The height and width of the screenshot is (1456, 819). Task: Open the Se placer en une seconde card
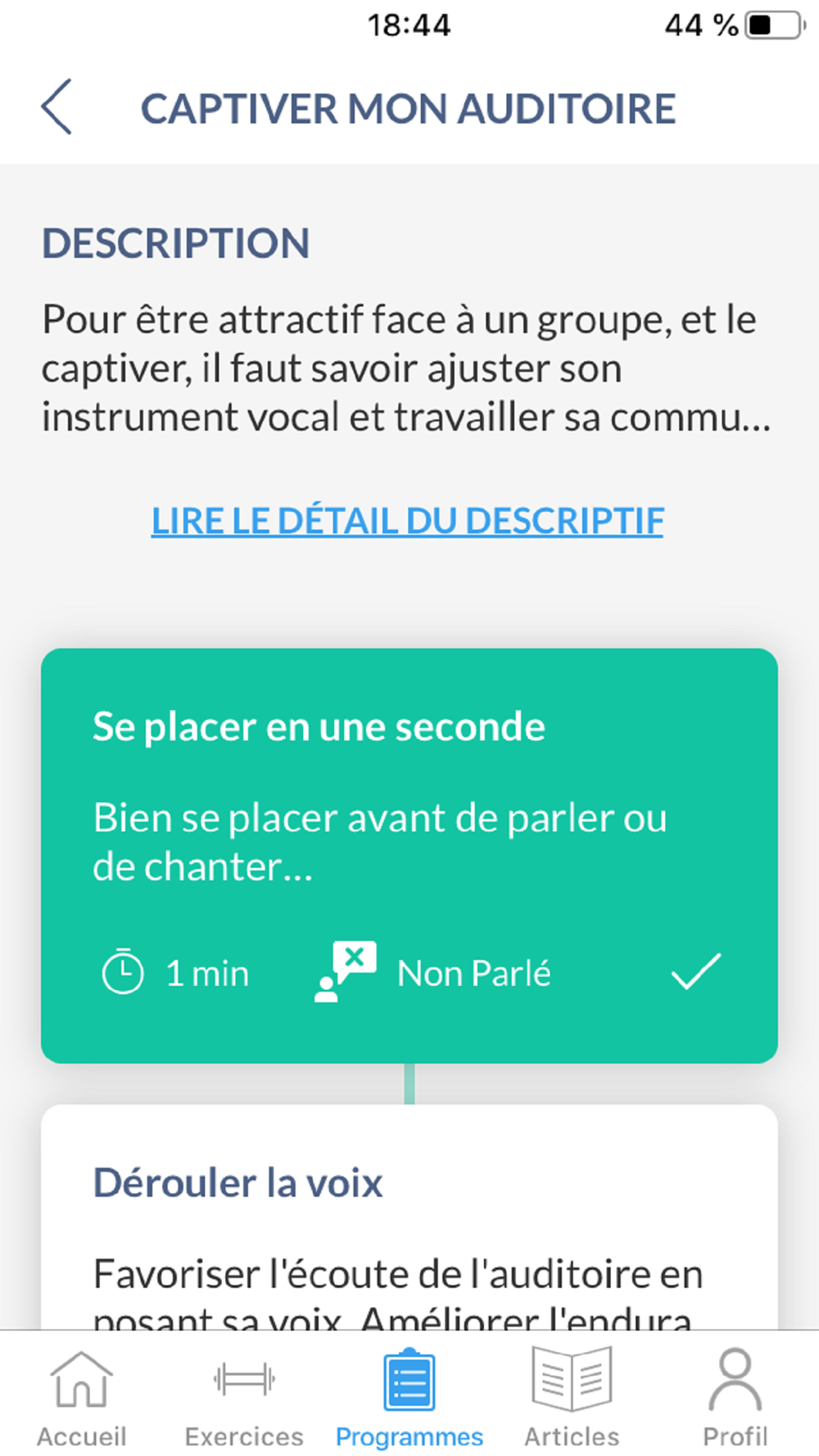pyautogui.click(x=409, y=856)
